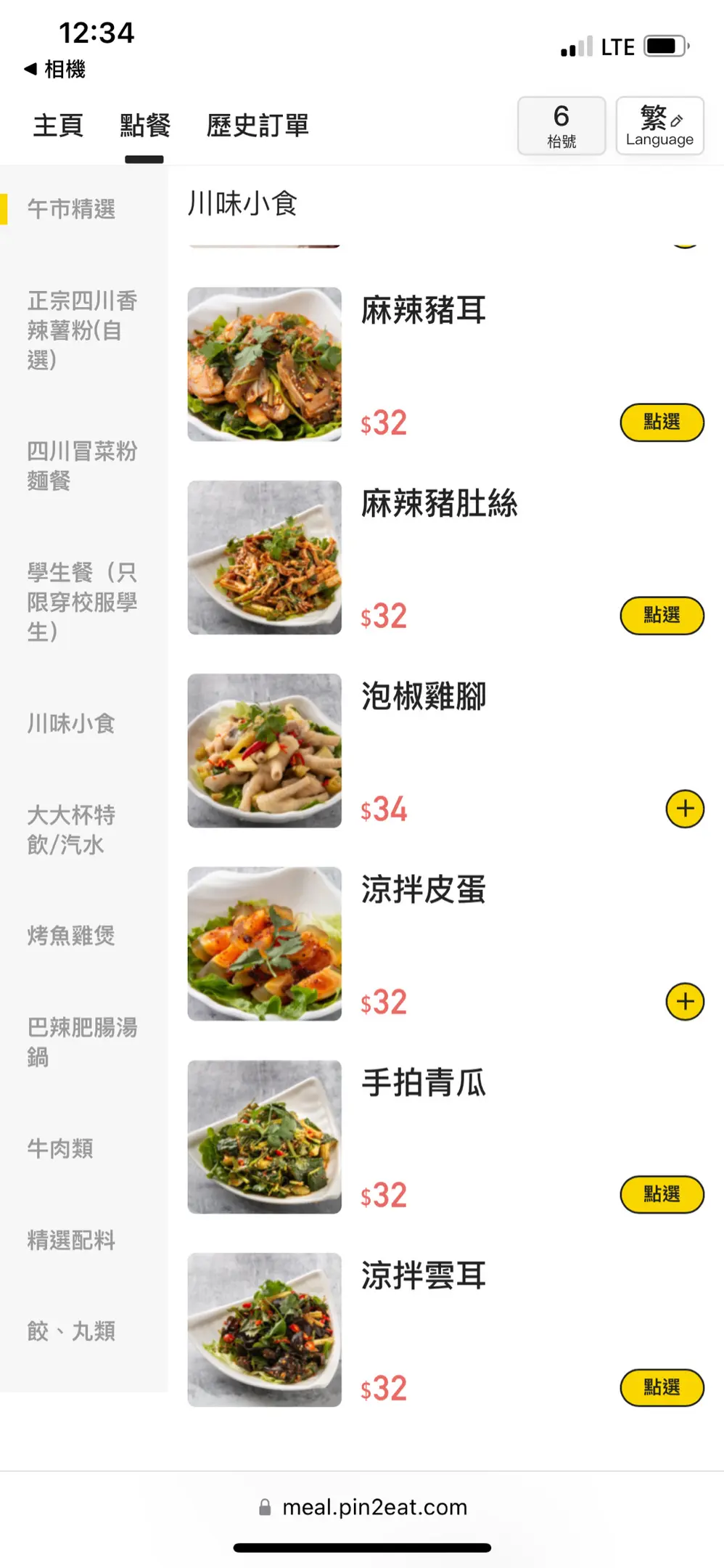Tap 點選 for 麻辣豬肚絲
This screenshot has height=1568, width=724.
click(x=662, y=616)
